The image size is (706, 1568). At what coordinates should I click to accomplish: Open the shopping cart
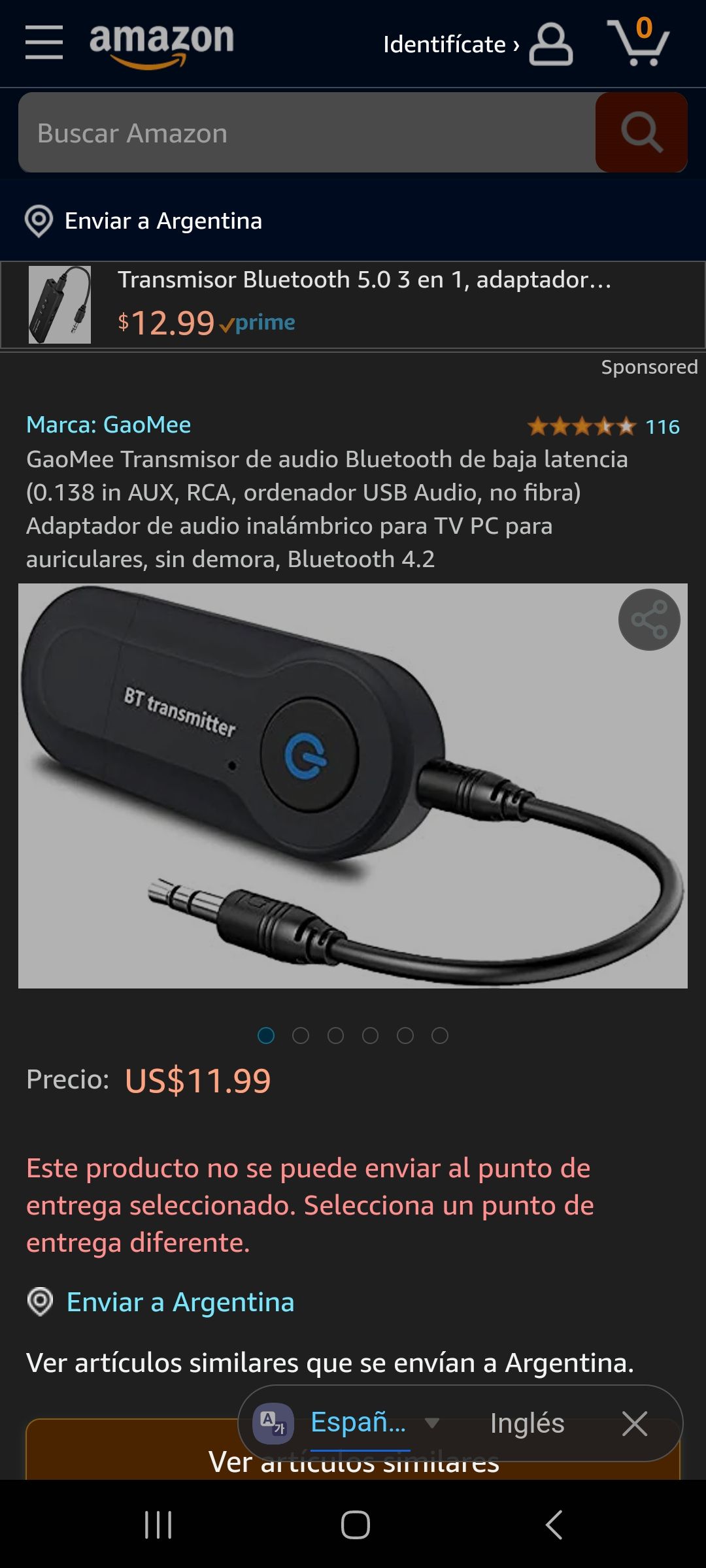click(x=638, y=43)
